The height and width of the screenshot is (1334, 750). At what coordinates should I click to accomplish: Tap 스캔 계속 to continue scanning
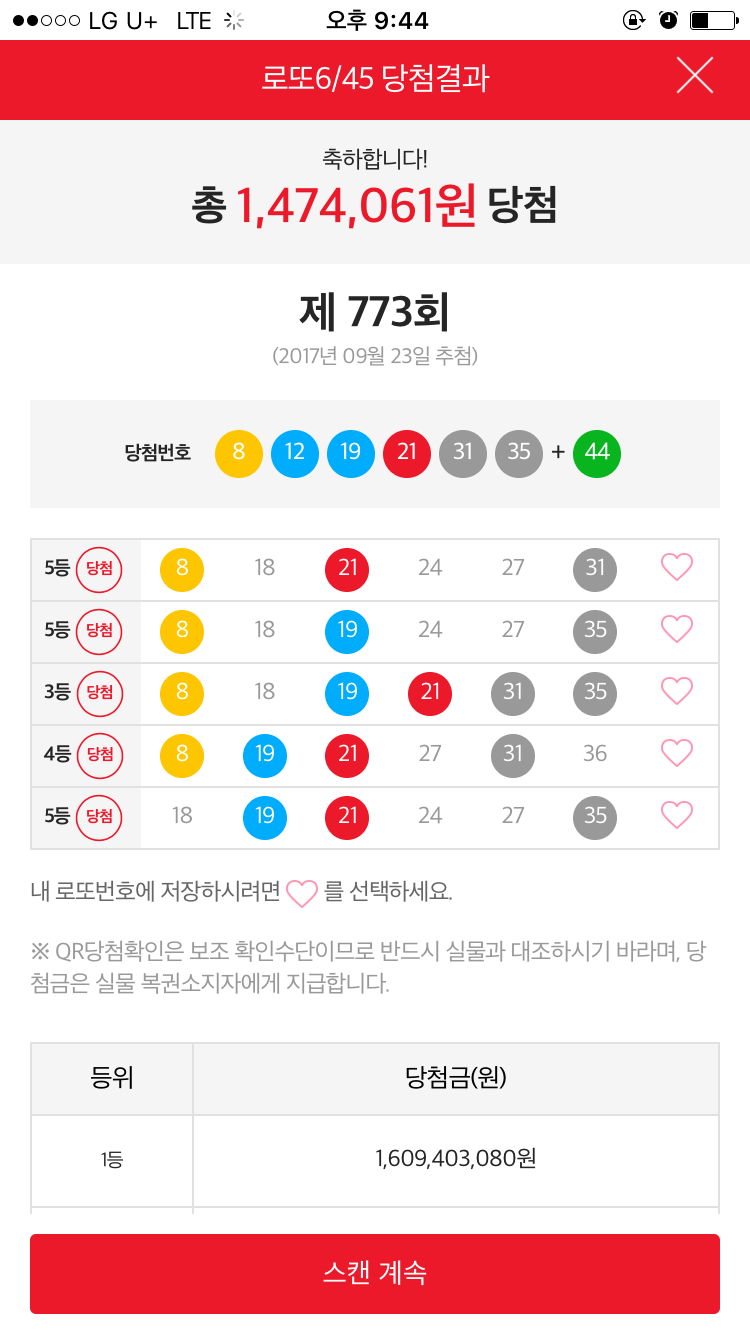coord(375,1273)
